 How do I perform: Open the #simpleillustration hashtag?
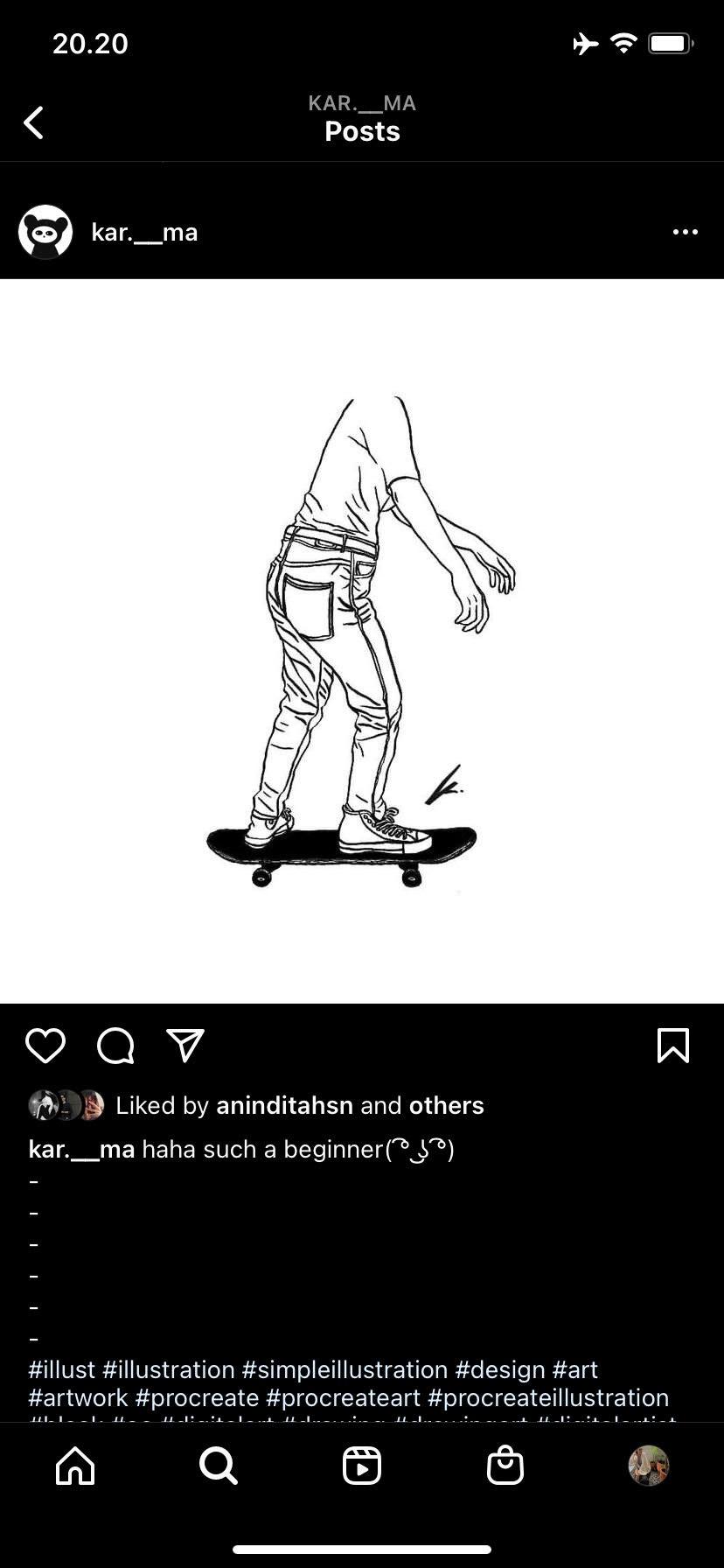coord(345,1369)
